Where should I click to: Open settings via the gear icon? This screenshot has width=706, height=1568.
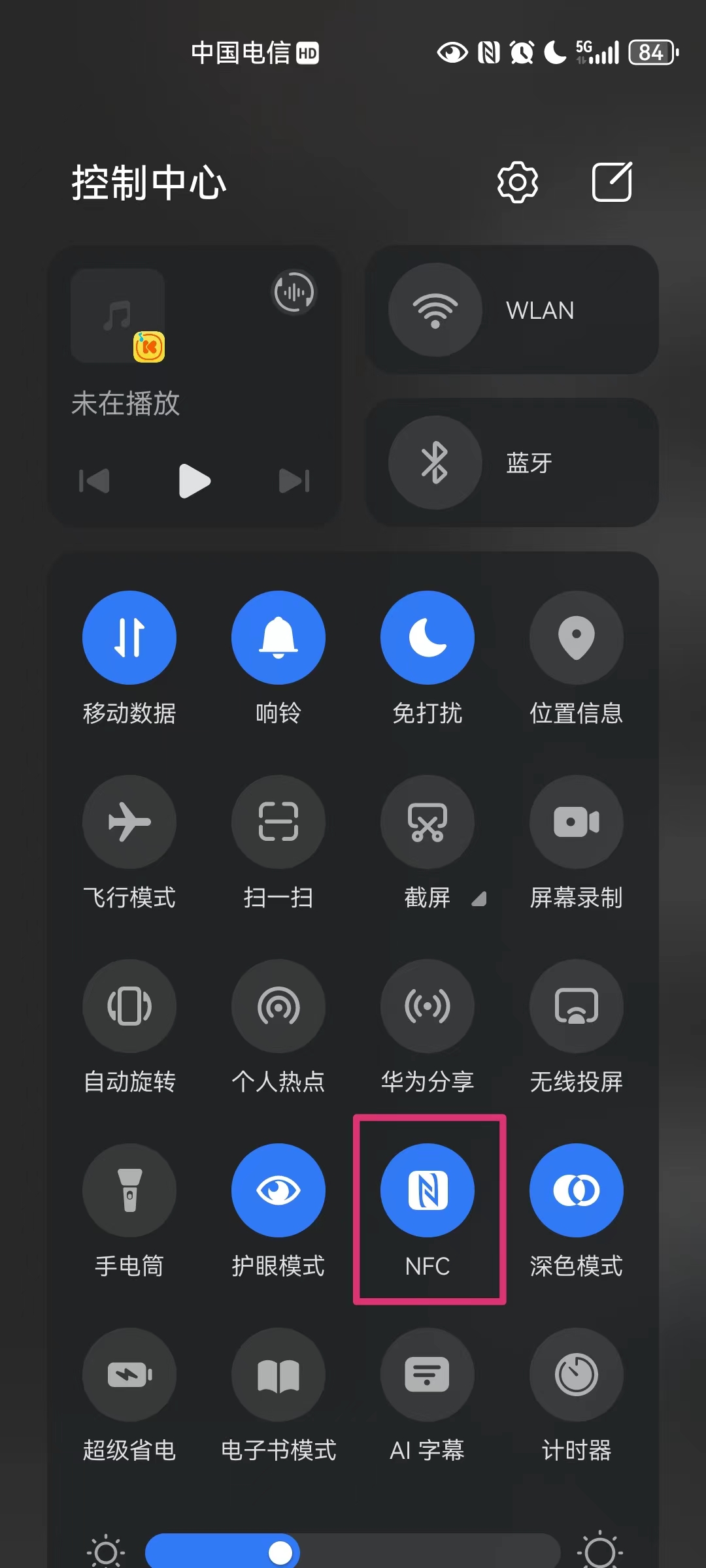coord(517,182)
